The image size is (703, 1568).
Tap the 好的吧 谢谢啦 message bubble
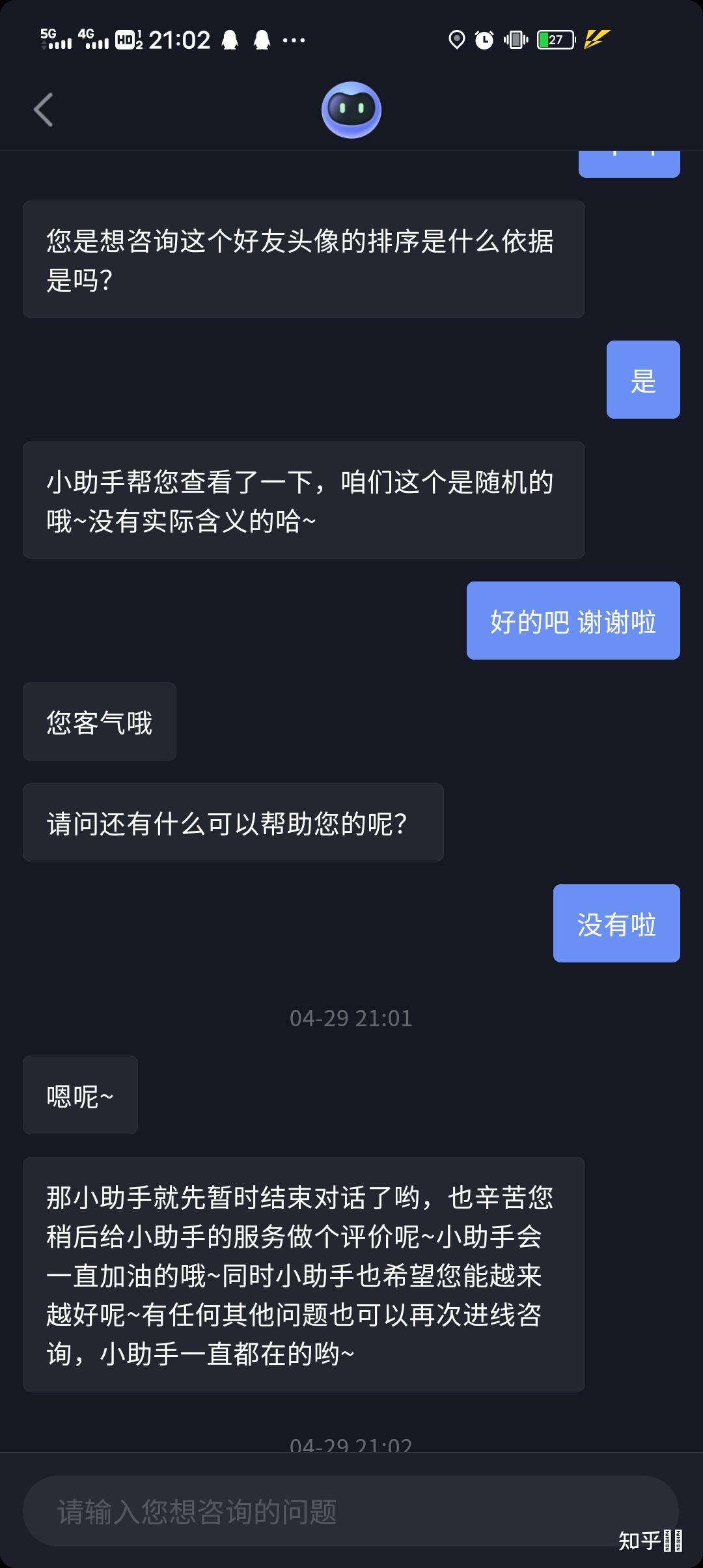click(572, 621)
